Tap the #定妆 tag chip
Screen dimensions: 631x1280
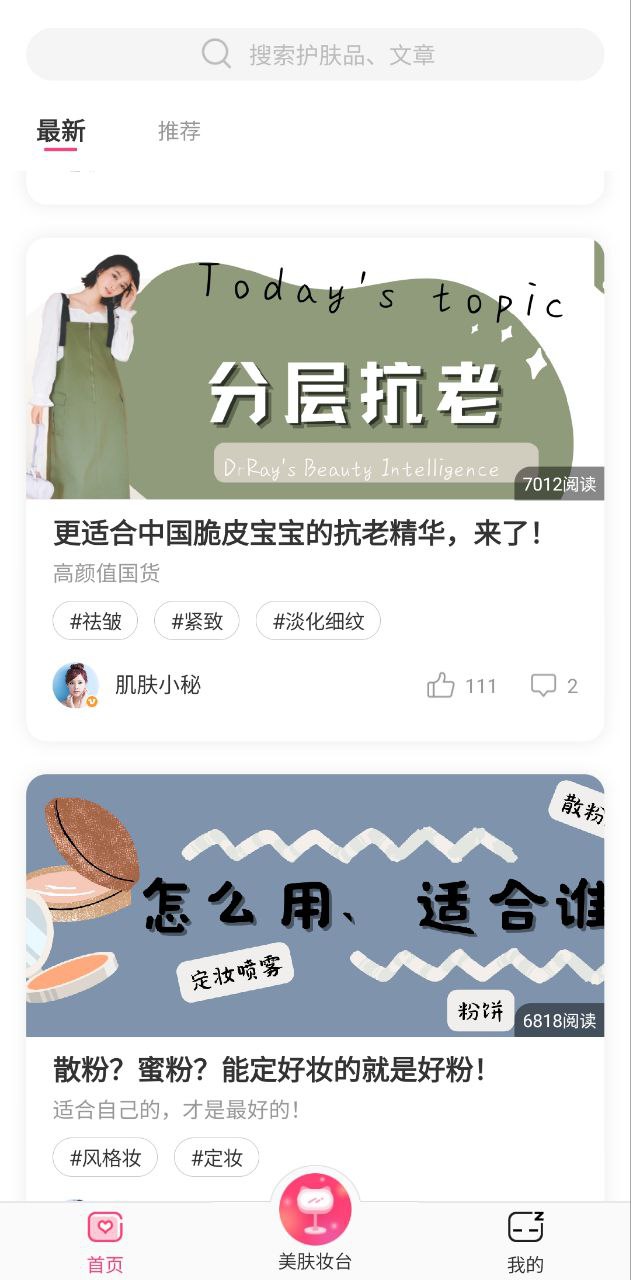216,1158
